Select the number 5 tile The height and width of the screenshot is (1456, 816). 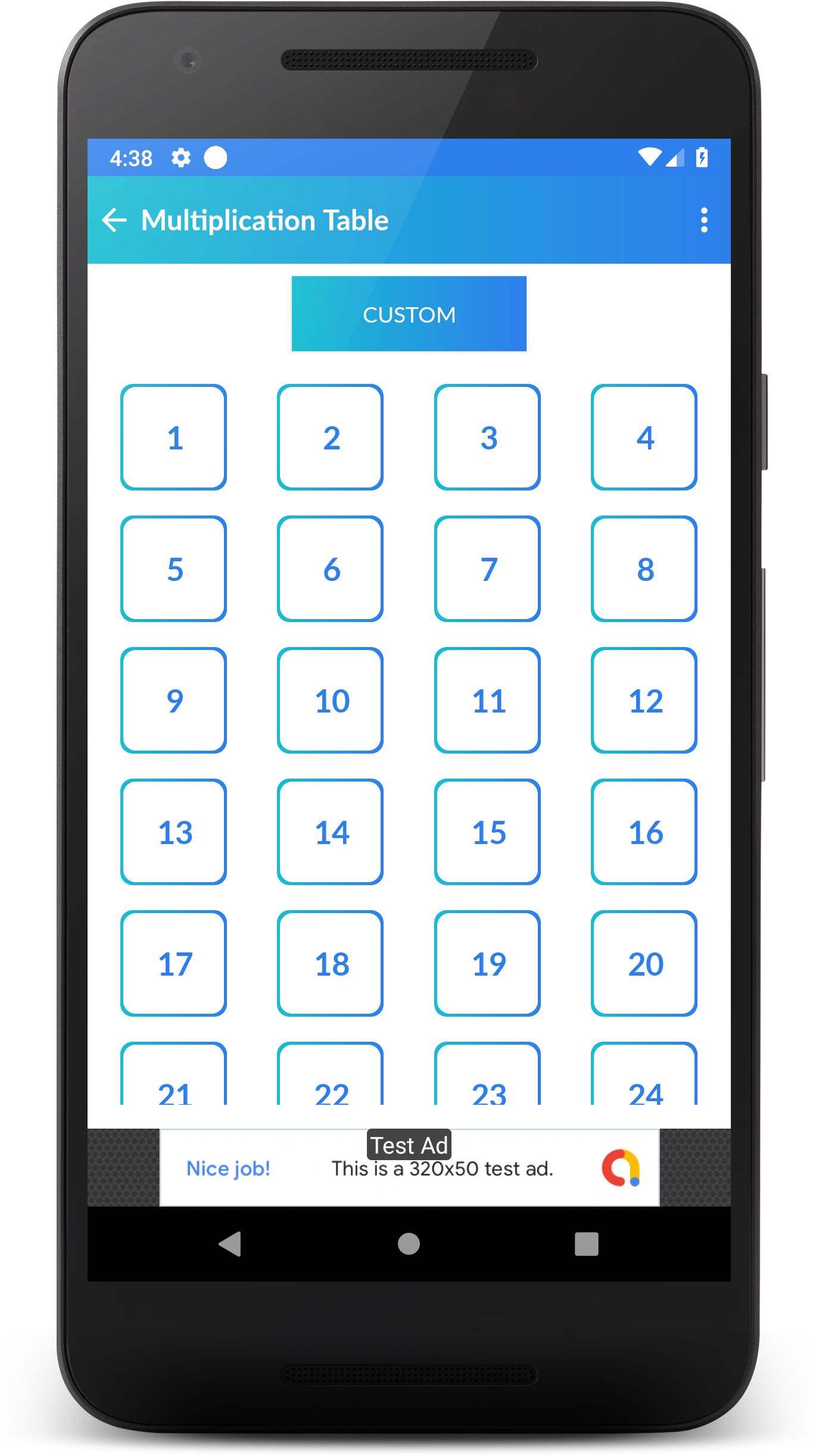click(x=173, y=569)
